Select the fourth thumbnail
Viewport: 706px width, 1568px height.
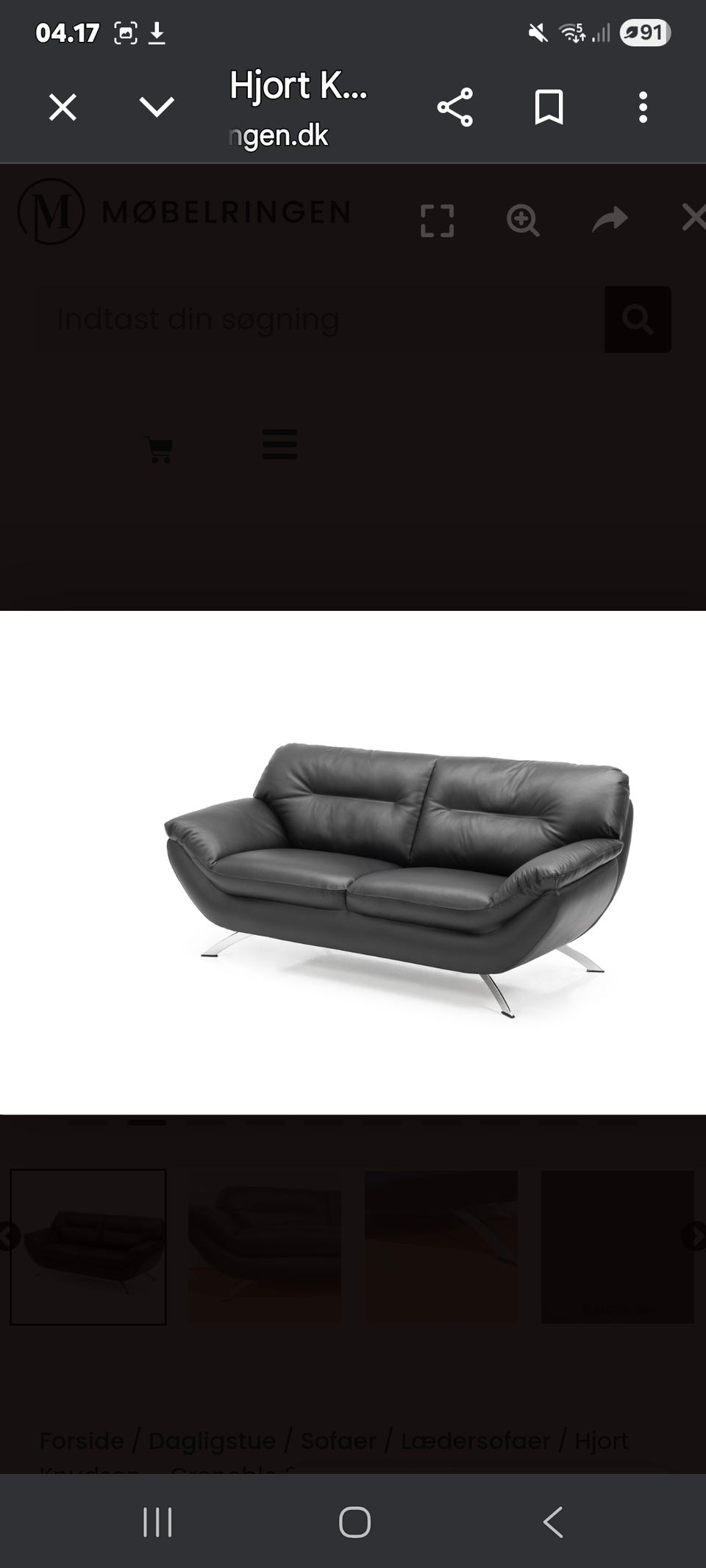pos(618,1247)
